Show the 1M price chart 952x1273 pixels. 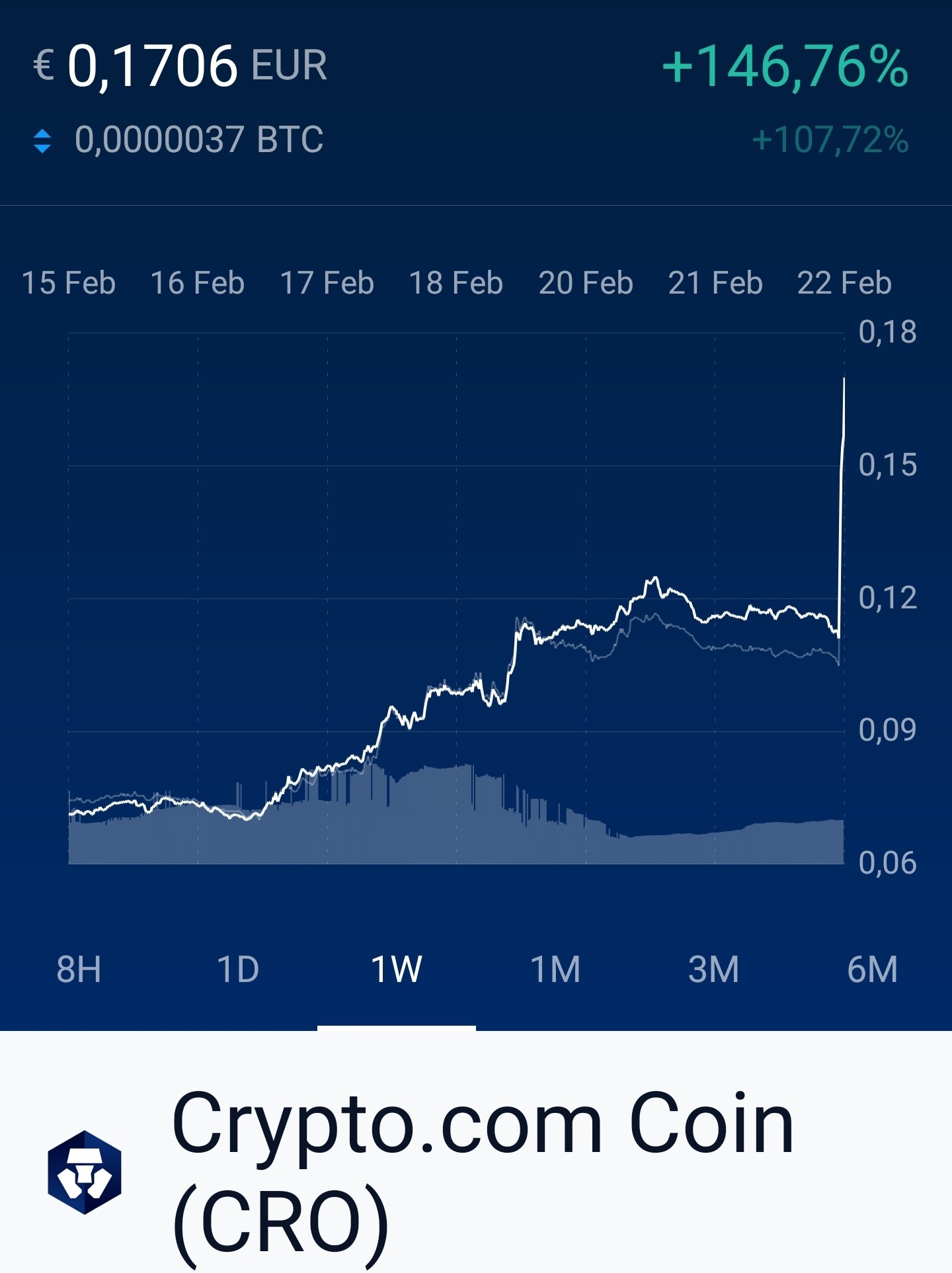(555, 969)
